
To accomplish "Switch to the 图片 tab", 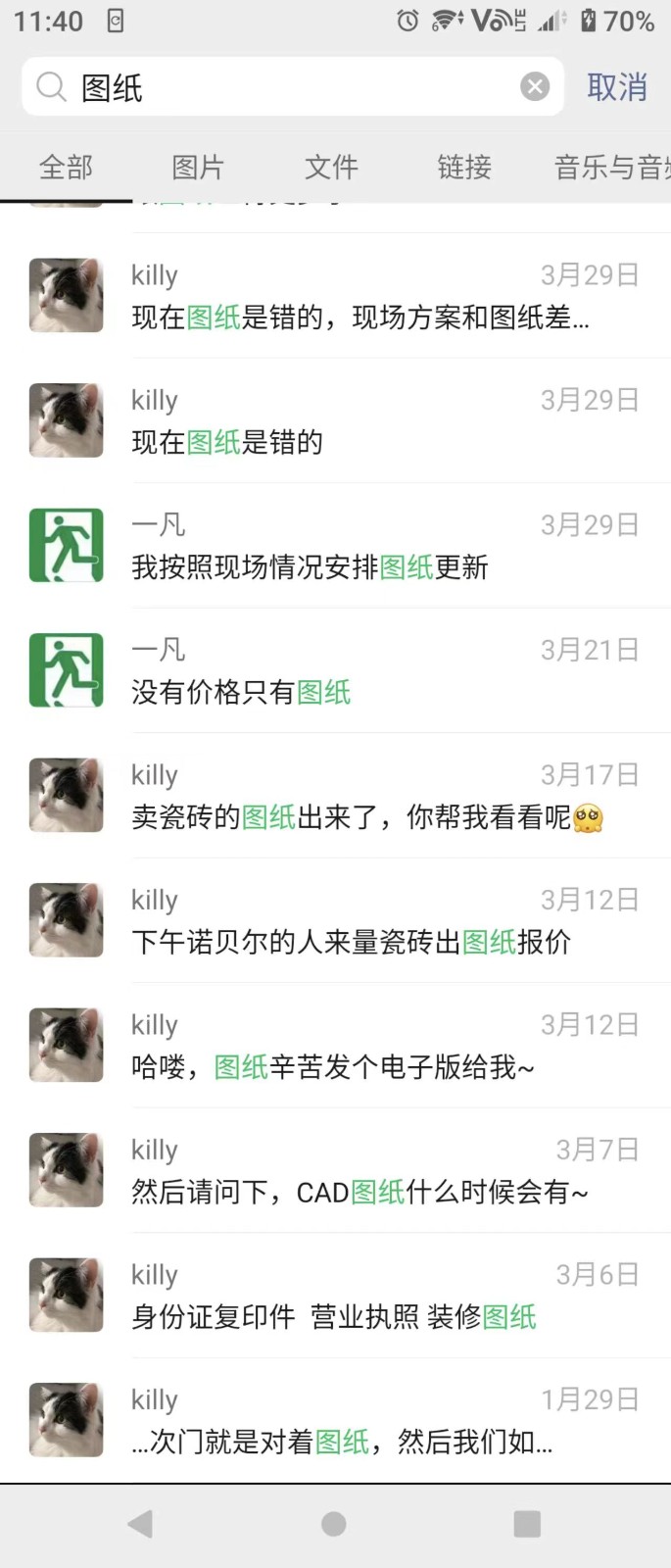I will 198,168.
